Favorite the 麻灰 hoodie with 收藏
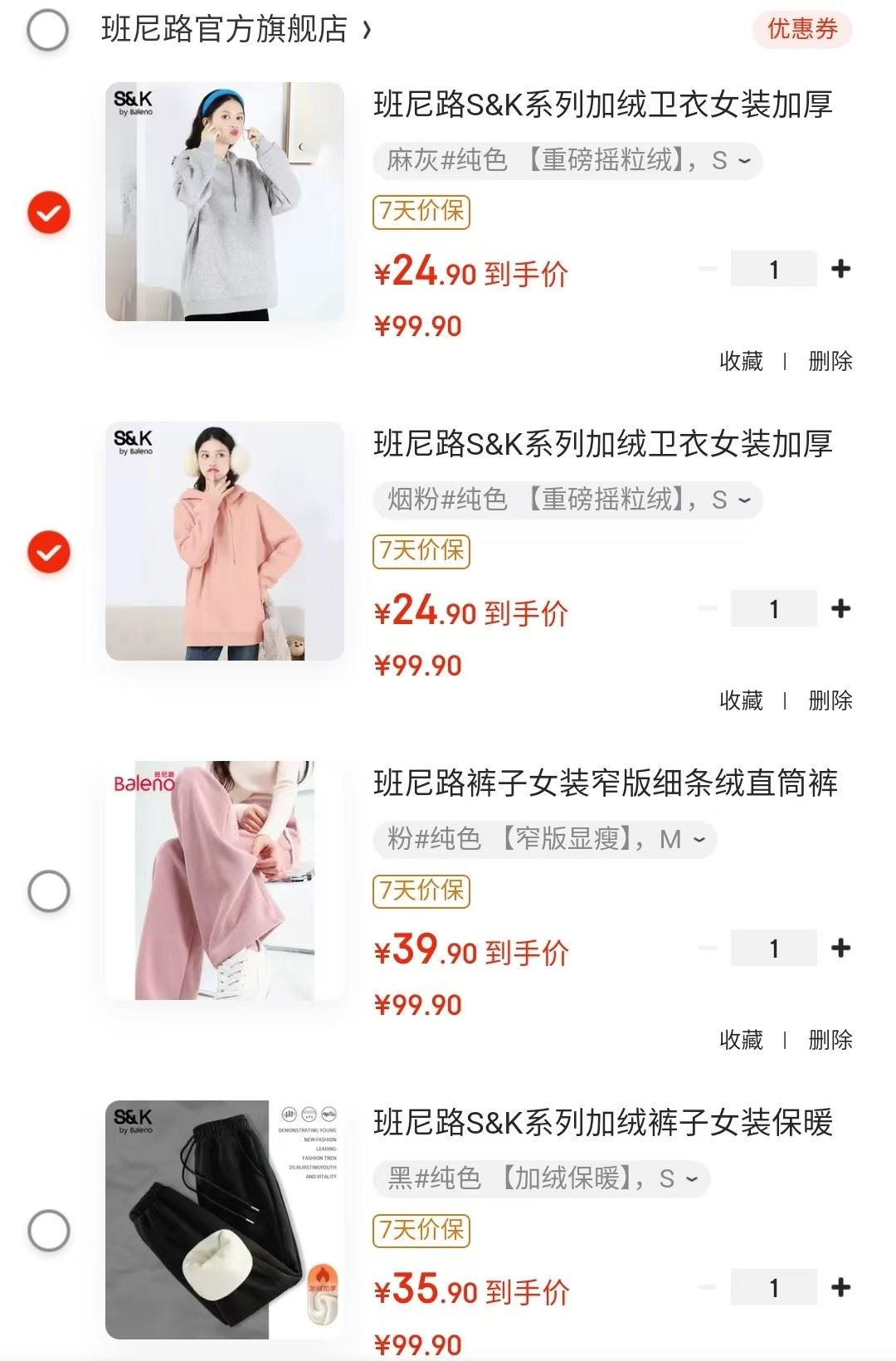 [741, 361]
